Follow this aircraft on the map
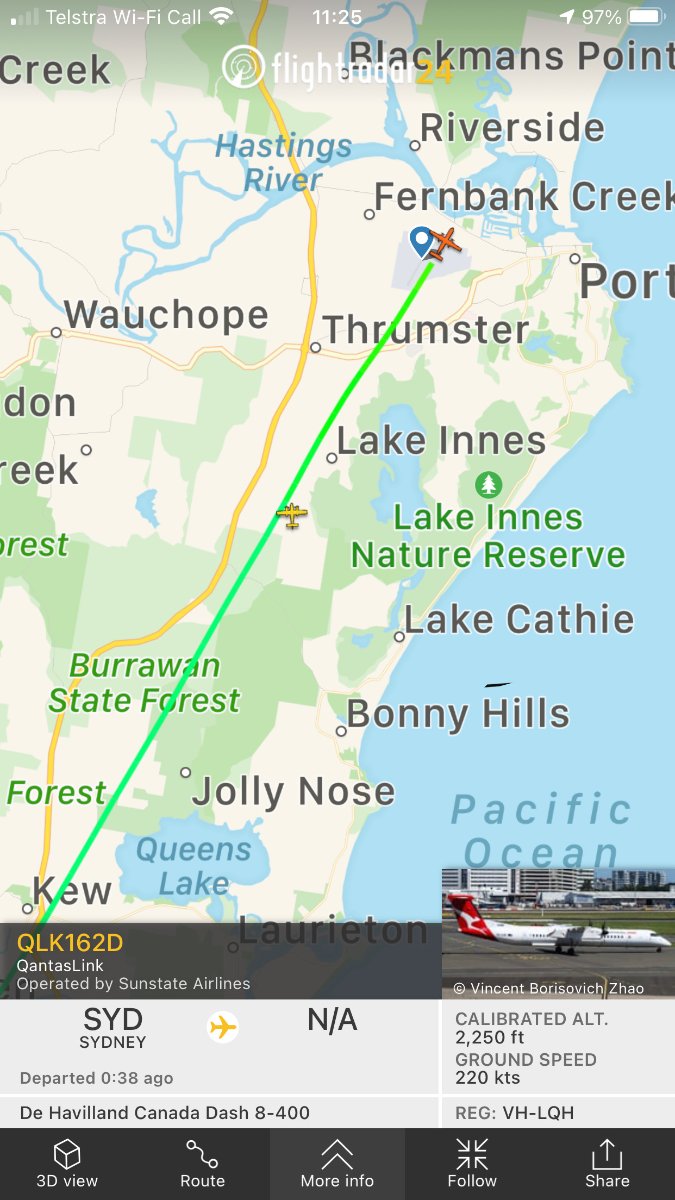Screen dimensions: 675x1200 [x=472, y=1164]
